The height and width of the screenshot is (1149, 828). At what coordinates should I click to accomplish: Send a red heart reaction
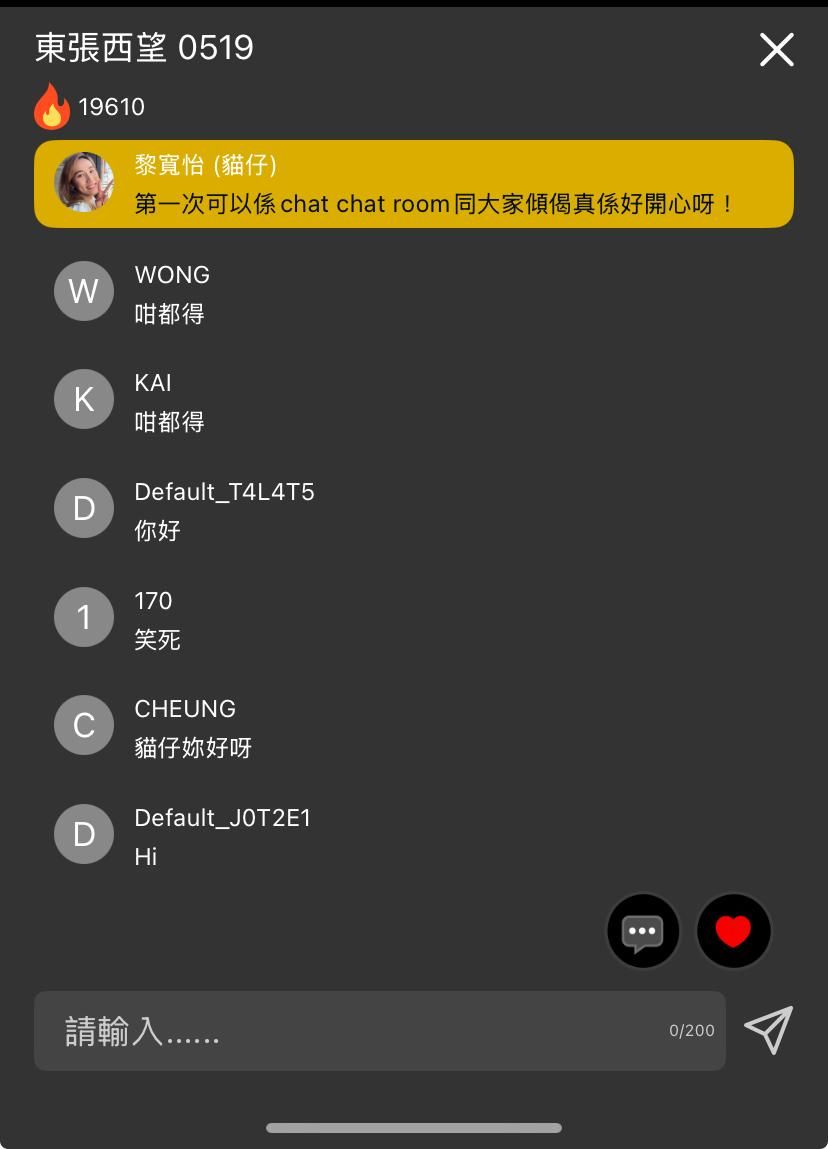coord(733,931)
